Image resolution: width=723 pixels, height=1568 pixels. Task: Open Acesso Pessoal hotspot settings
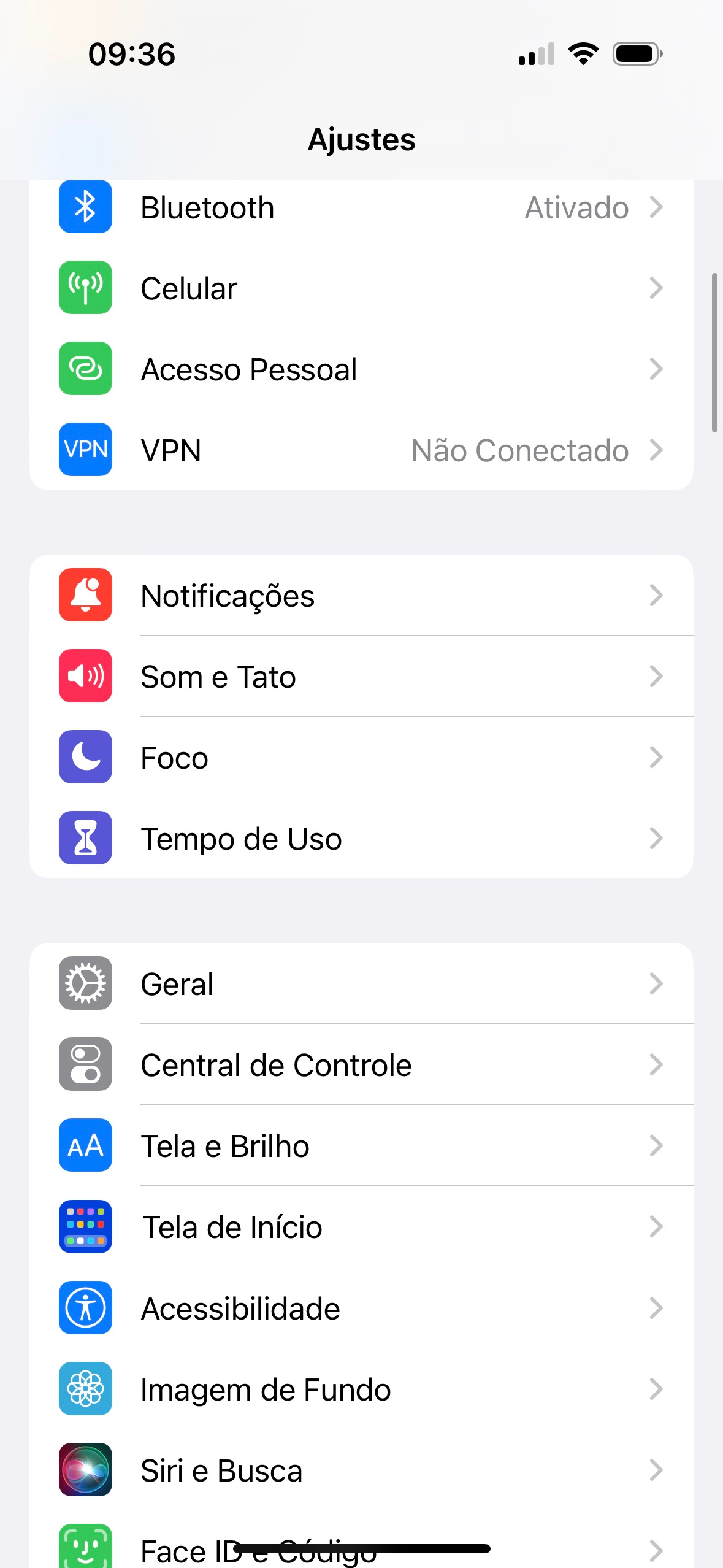[361, 369]
